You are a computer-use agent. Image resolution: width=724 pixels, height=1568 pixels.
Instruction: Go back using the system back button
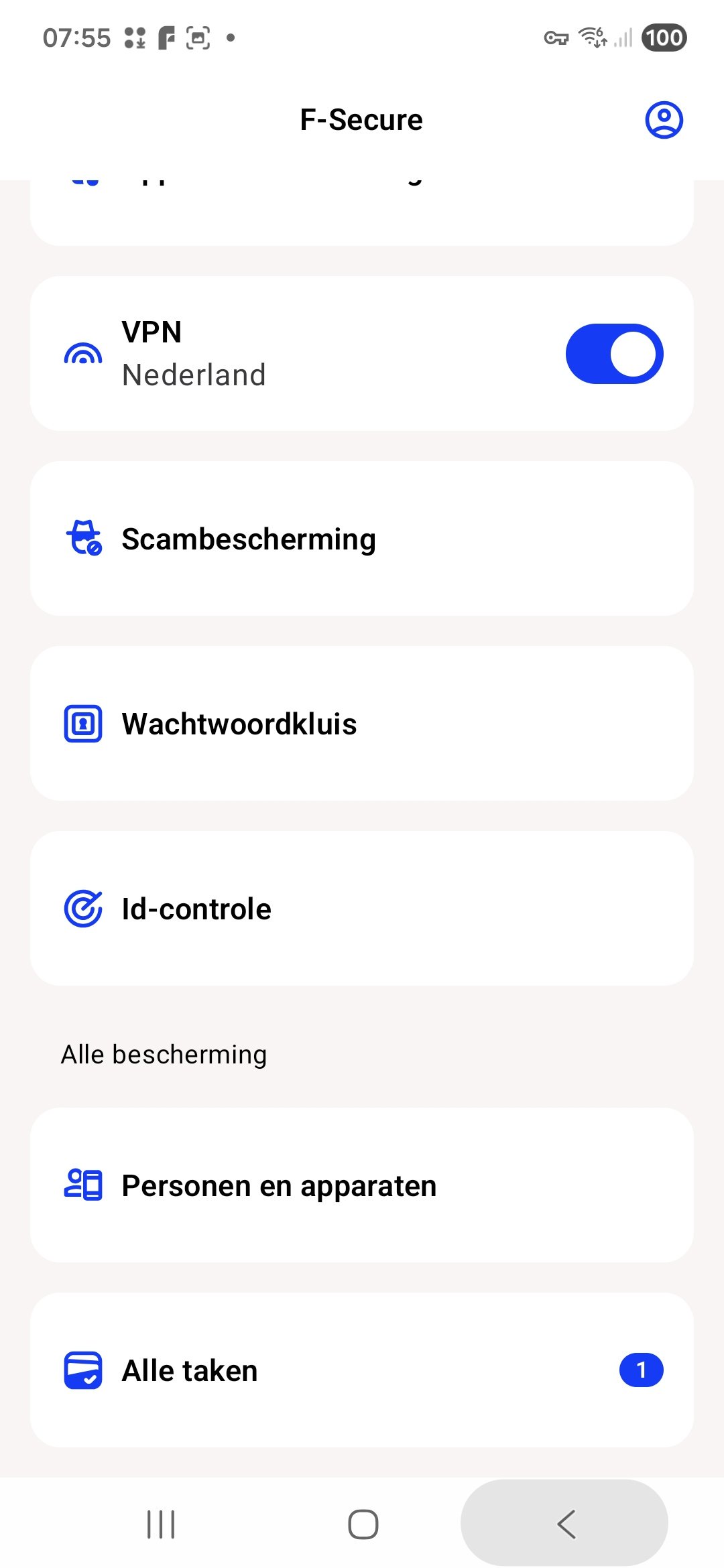pyautogui.click(x=565, y=1524)
